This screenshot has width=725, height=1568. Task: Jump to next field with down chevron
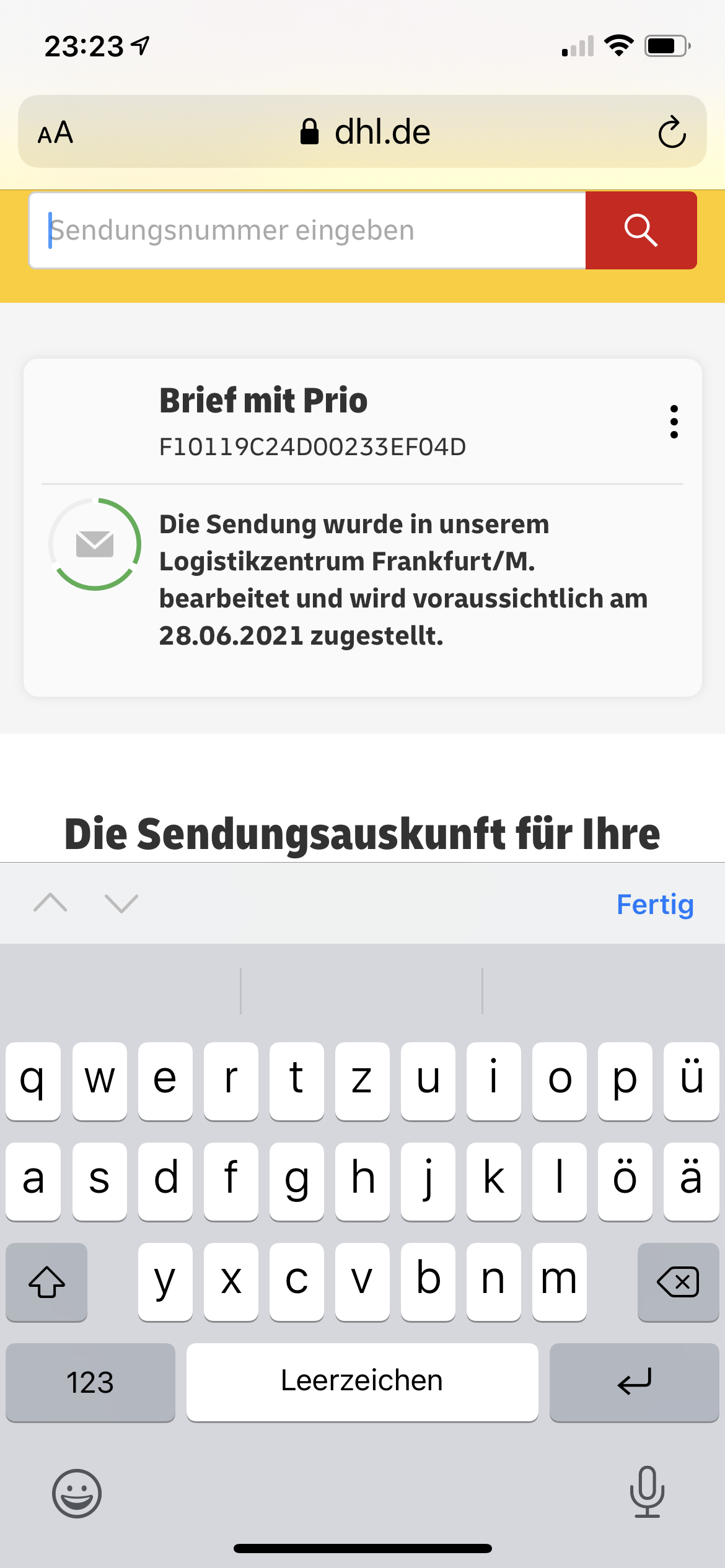coord(121,903)
